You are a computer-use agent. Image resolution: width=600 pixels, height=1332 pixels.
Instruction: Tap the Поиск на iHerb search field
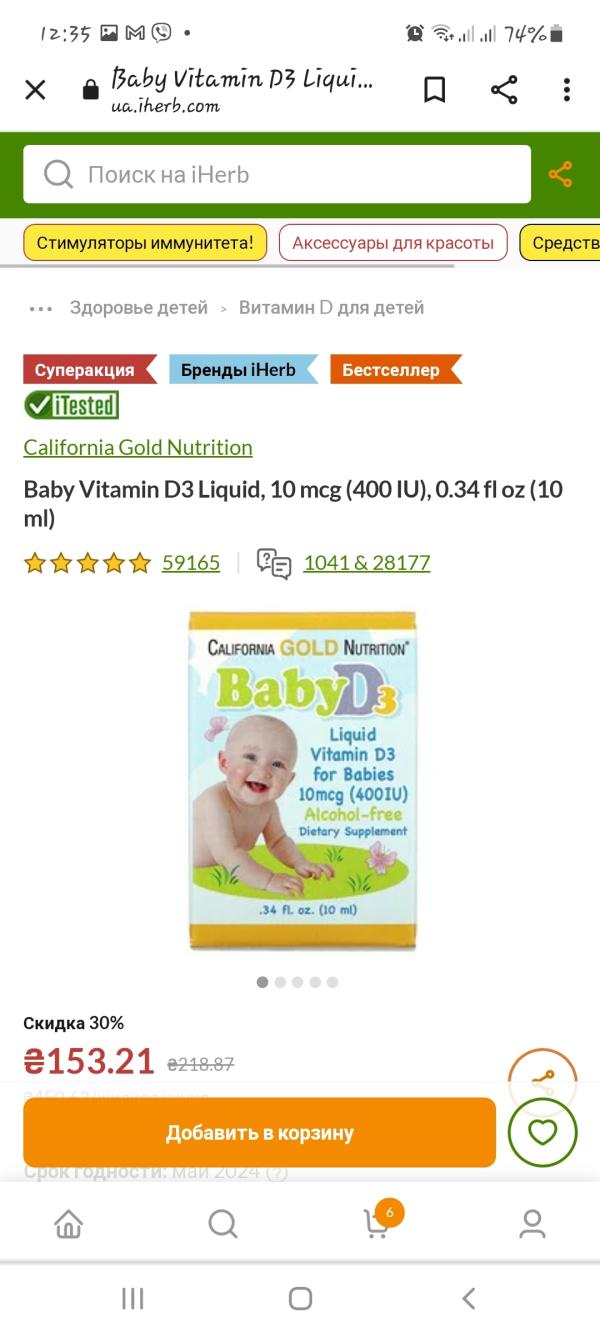point(277,174)
